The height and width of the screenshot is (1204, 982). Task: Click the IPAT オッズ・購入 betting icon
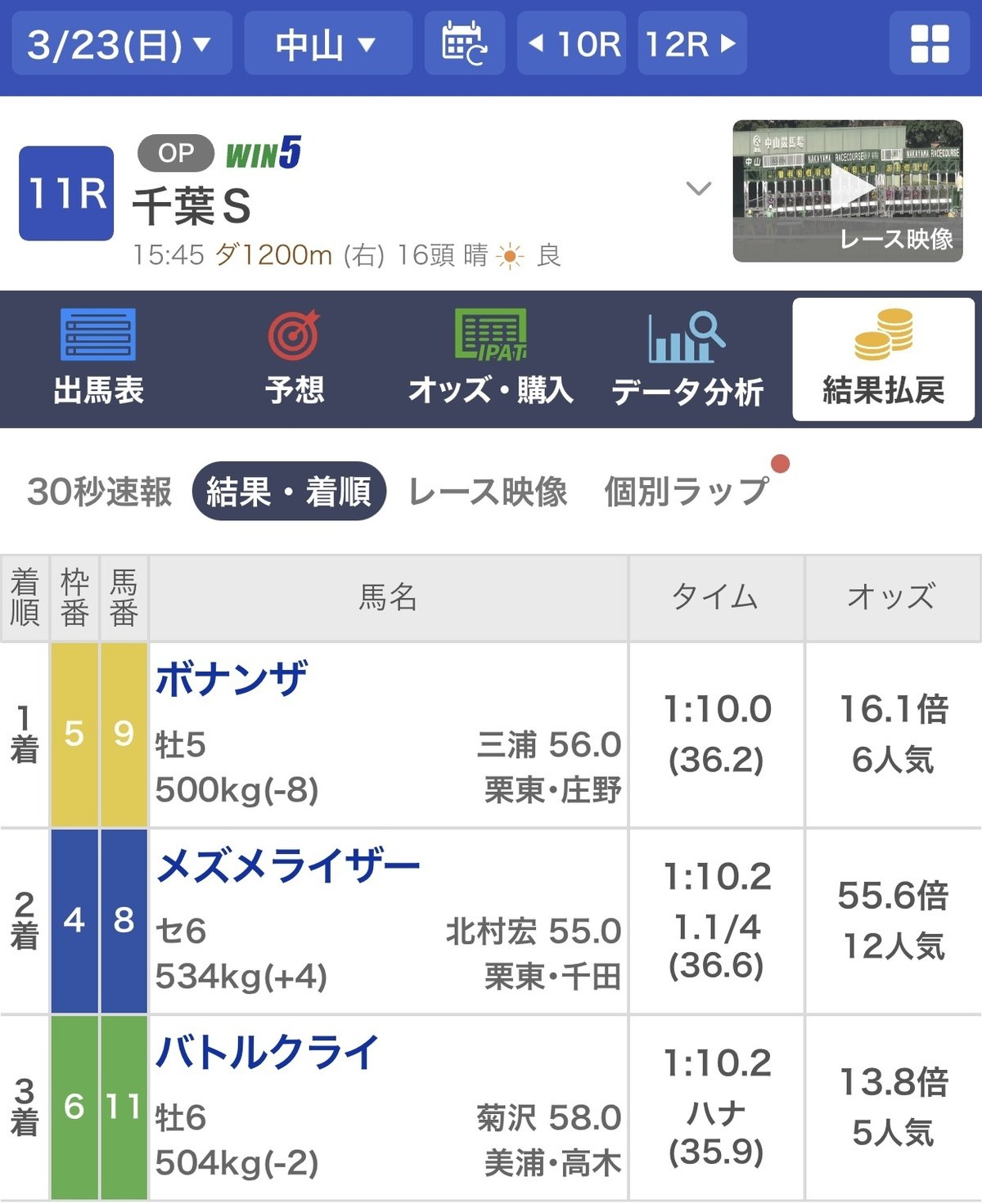pyautogui.click(x=492, y=337)
